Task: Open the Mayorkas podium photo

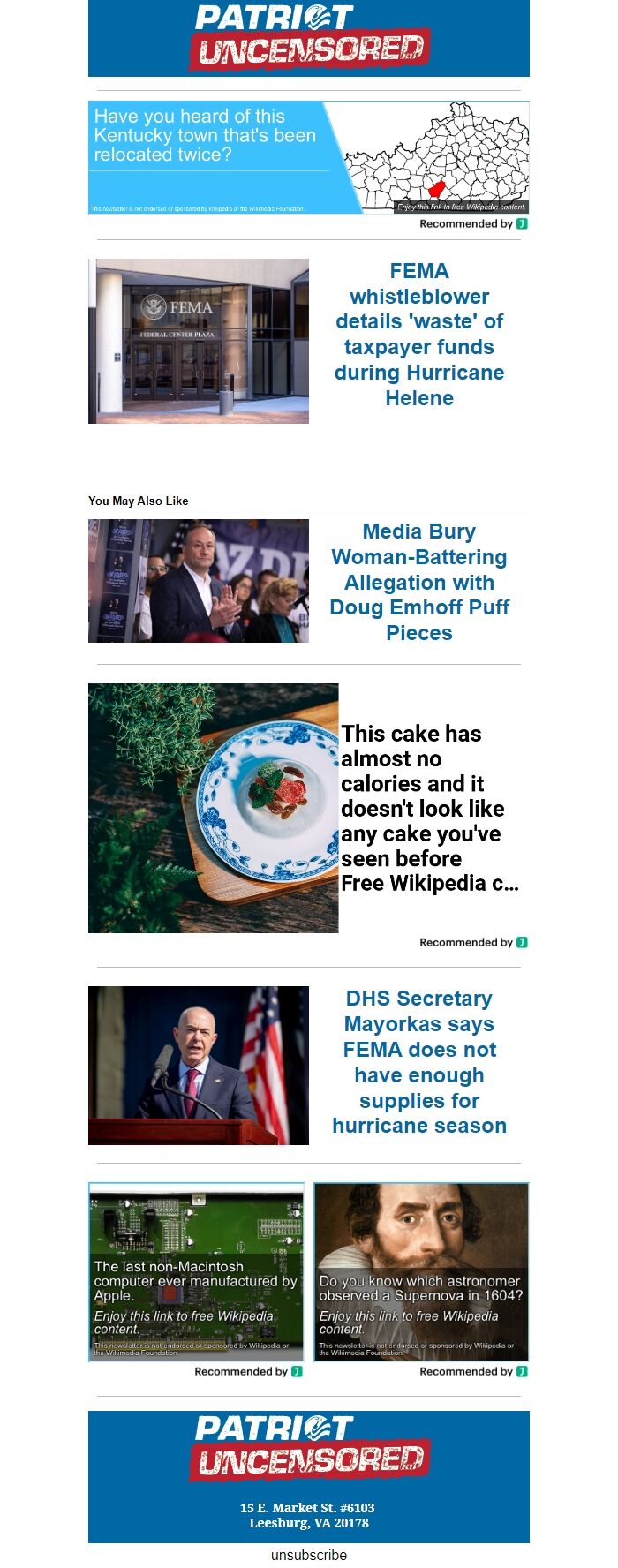Action: tap(199, 1066)
